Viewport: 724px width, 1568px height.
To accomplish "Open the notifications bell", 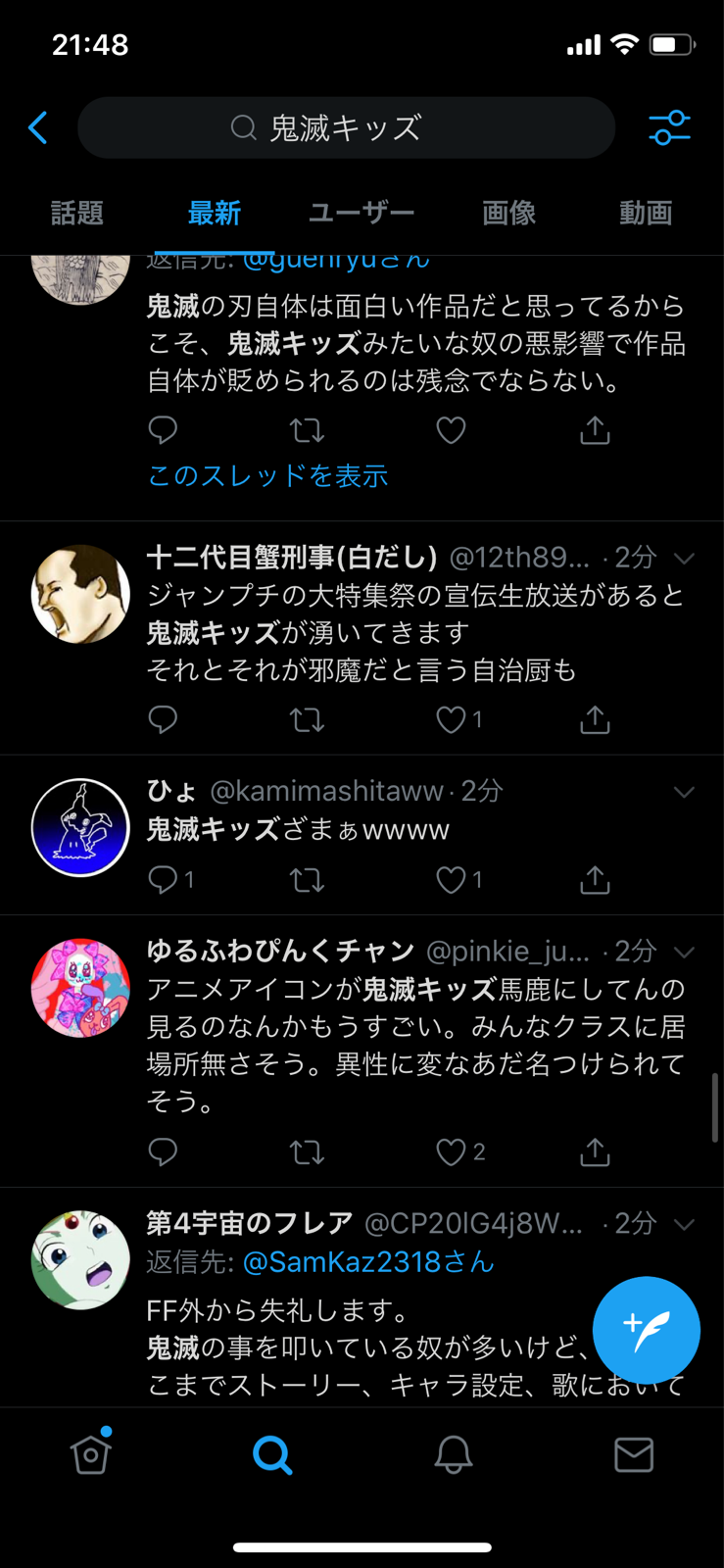I will pyautogui.click(x=454, y=1454).
